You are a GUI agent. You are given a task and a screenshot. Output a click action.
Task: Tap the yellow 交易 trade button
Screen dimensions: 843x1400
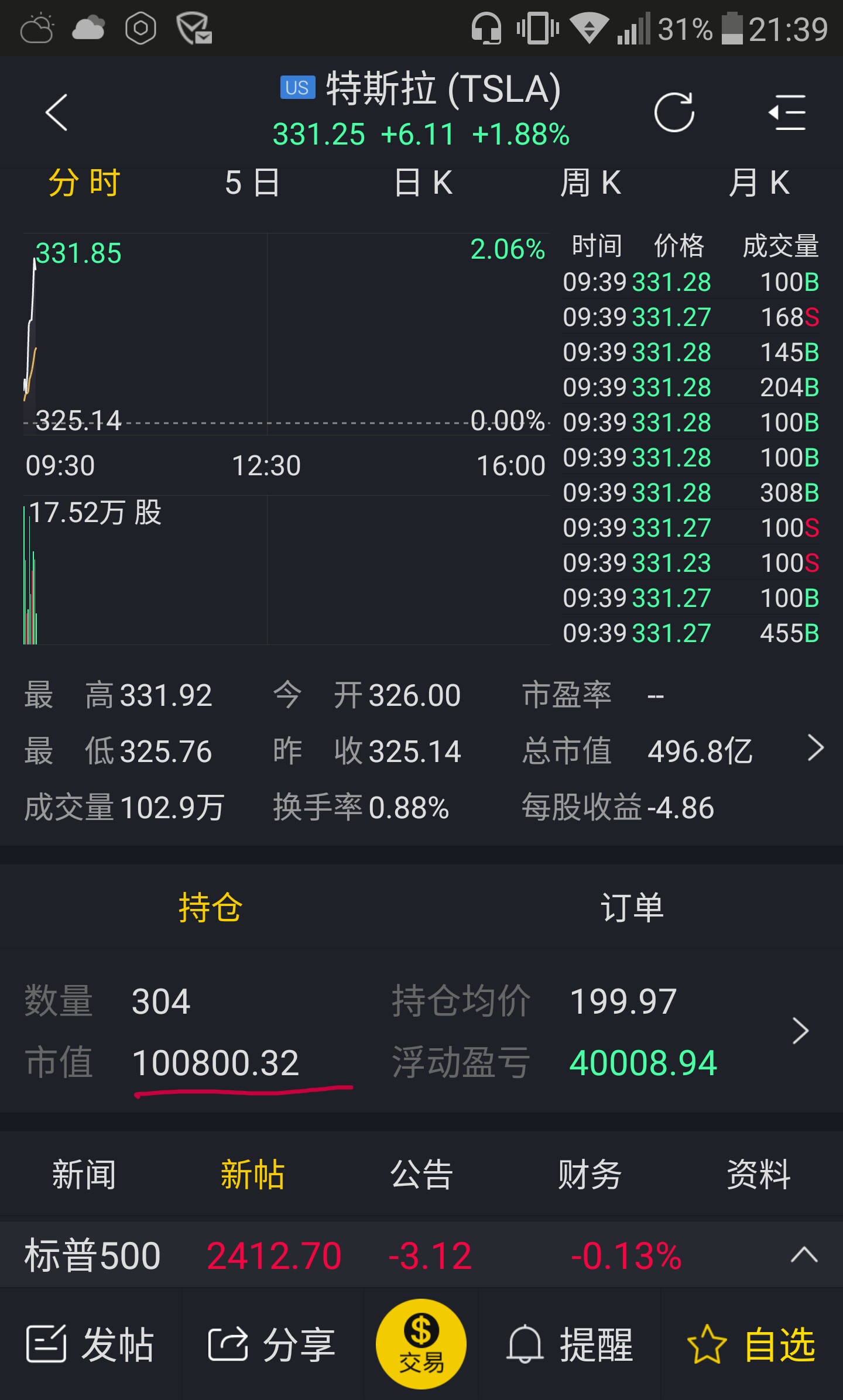point(421,1344)
